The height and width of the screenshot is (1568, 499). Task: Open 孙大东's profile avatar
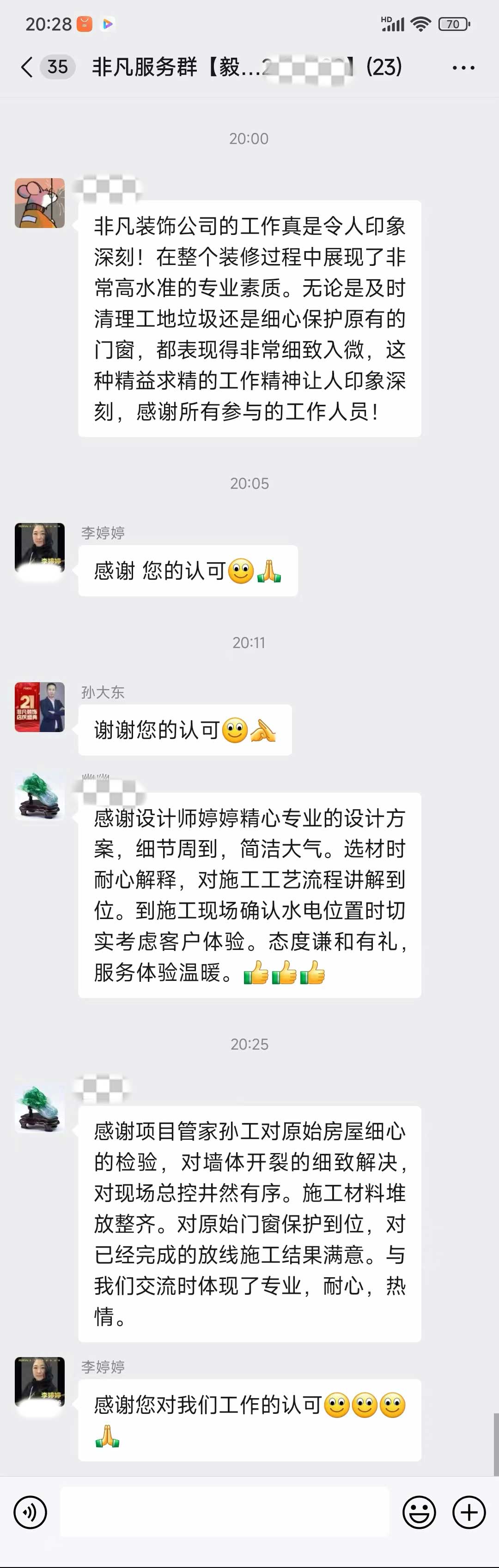click(40, 707)
